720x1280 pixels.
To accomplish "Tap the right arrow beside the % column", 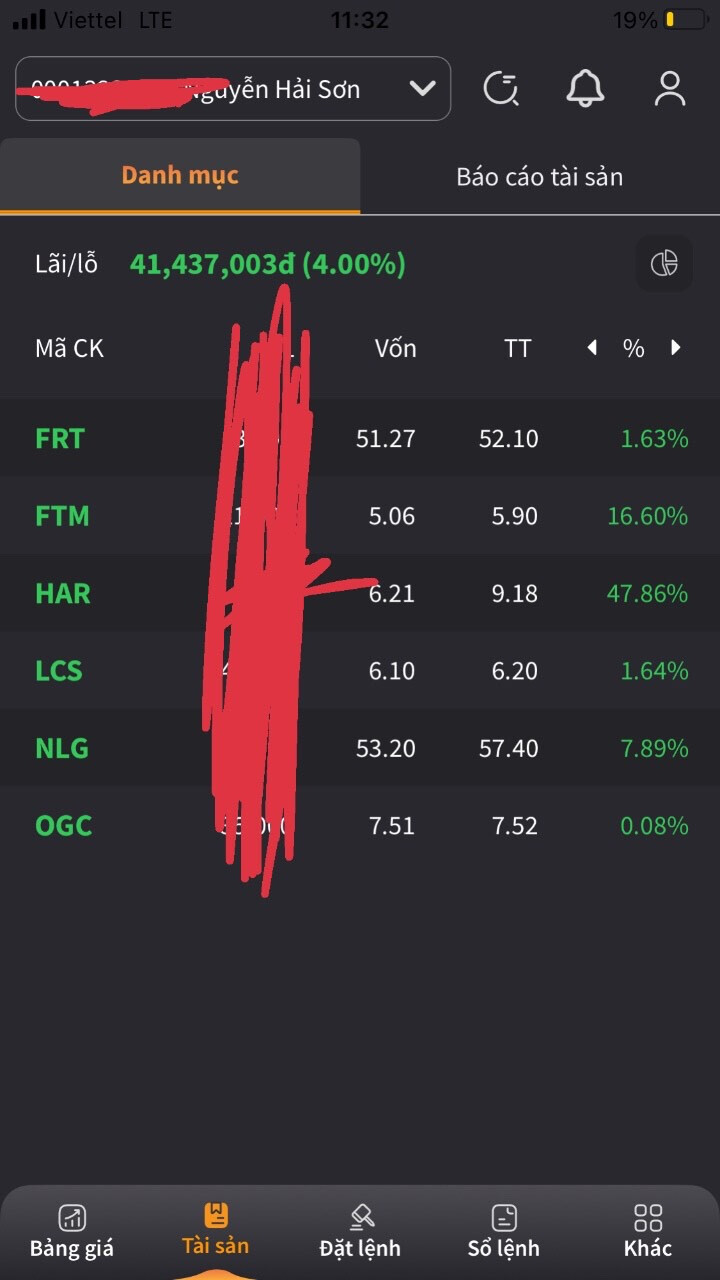I will pos(676,348).
